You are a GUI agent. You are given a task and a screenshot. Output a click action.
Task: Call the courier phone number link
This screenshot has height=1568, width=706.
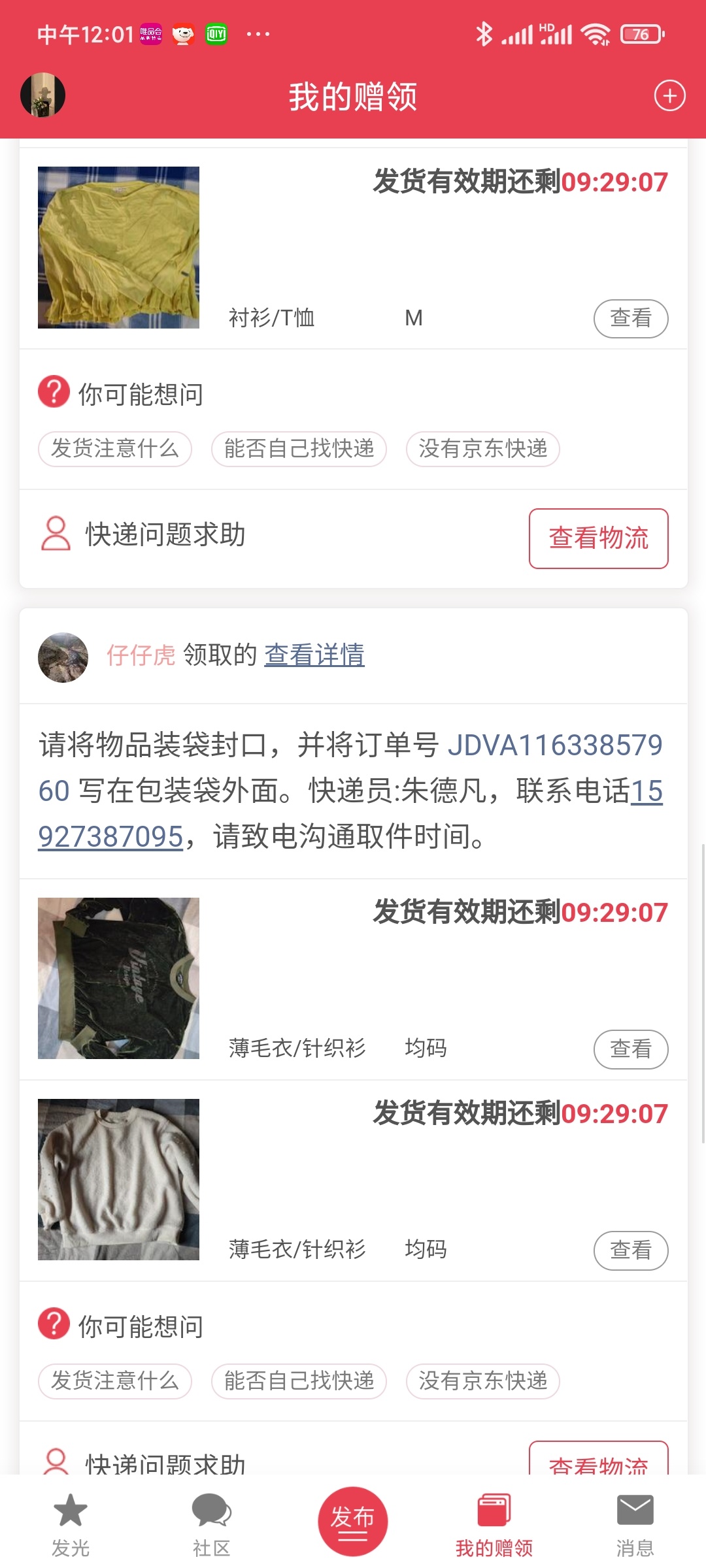pyautogui.click(x=350, y=813)
